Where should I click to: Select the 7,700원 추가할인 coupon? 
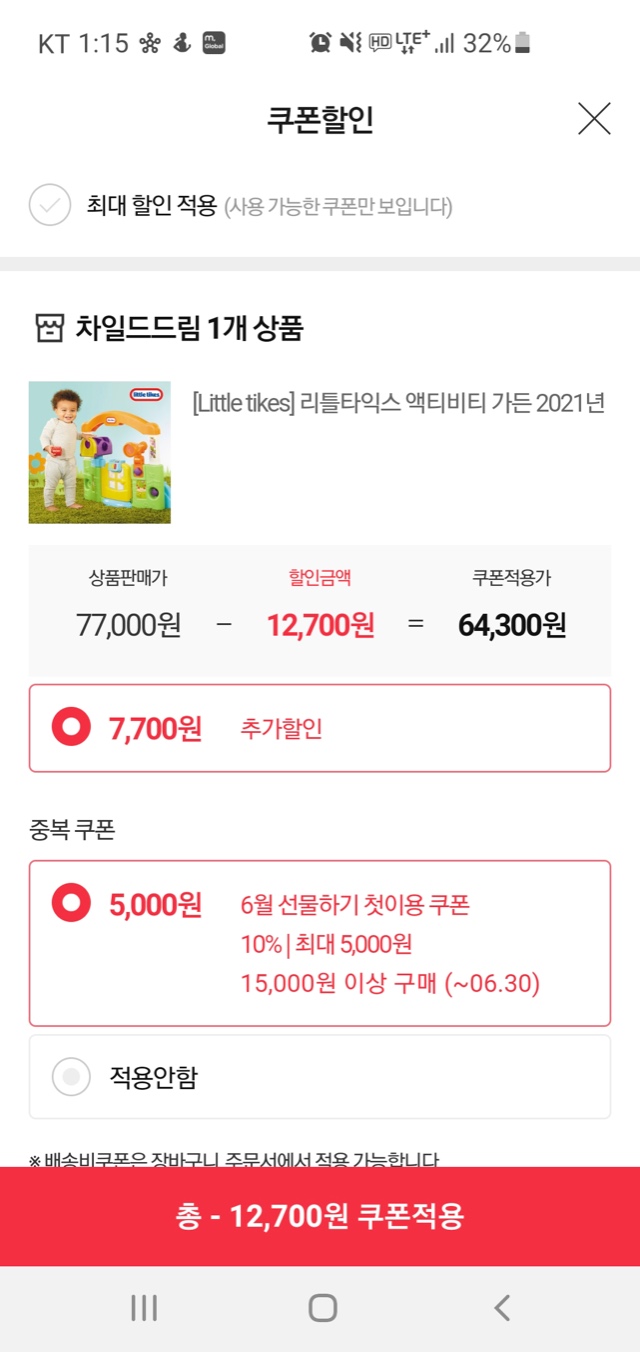(72, 728)
